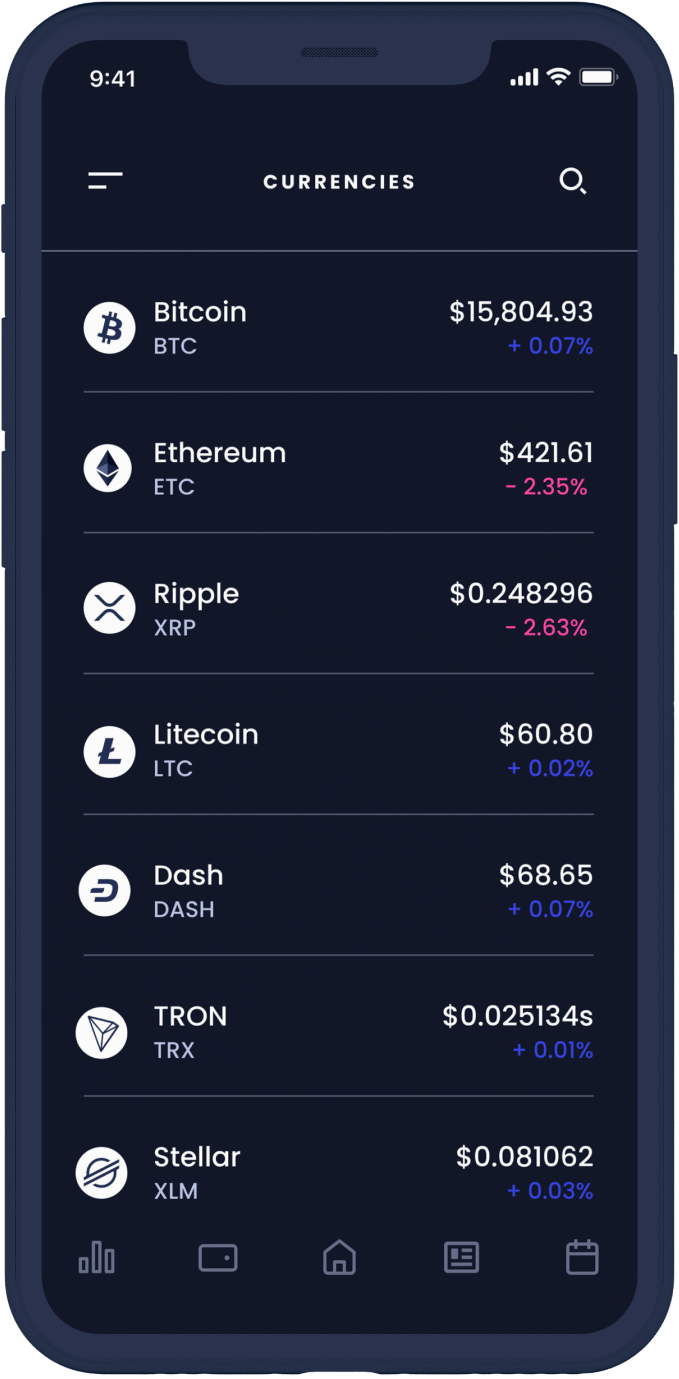The width and height of the screenshot is (679, 1379).
Task: Open the hamburger menu
Action: (x=105, y=181)
